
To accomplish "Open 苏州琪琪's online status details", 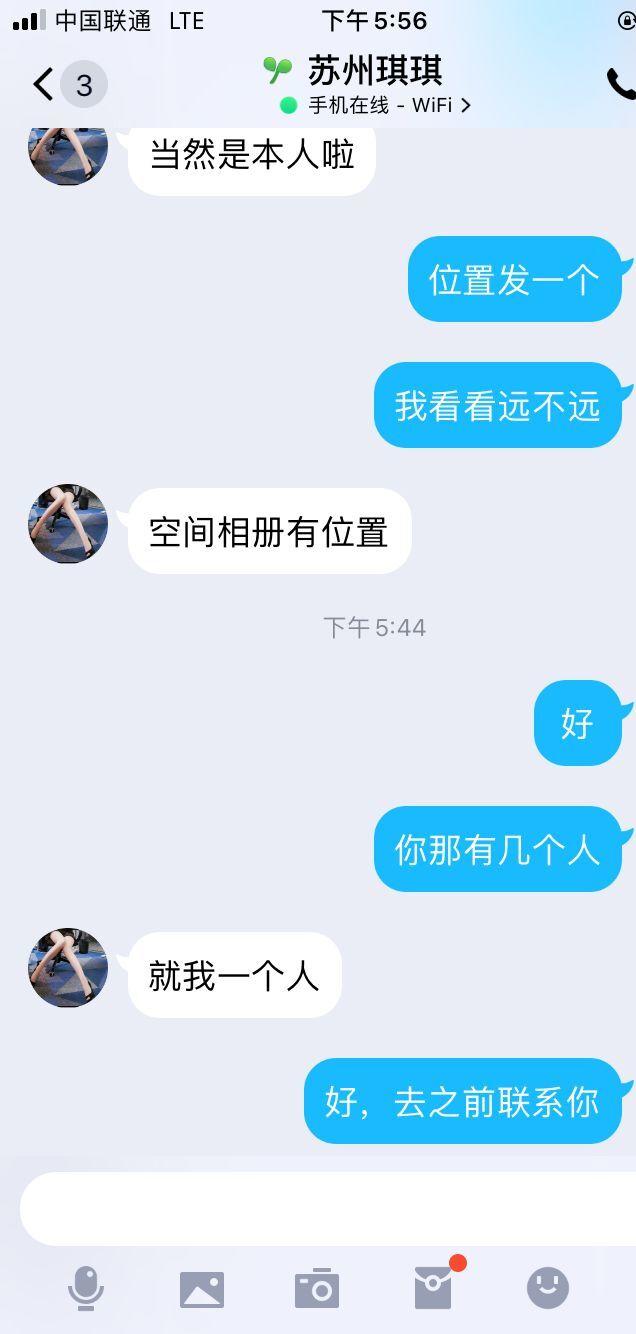I will click(375, 105).
